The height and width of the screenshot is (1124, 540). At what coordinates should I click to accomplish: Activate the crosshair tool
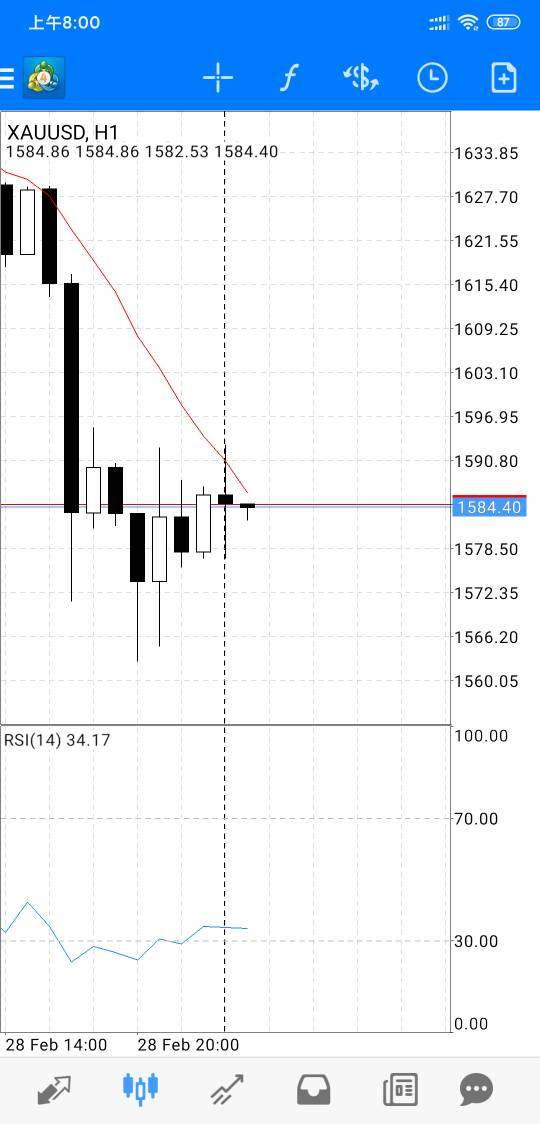pyautogui.click(x=218, y=77)
